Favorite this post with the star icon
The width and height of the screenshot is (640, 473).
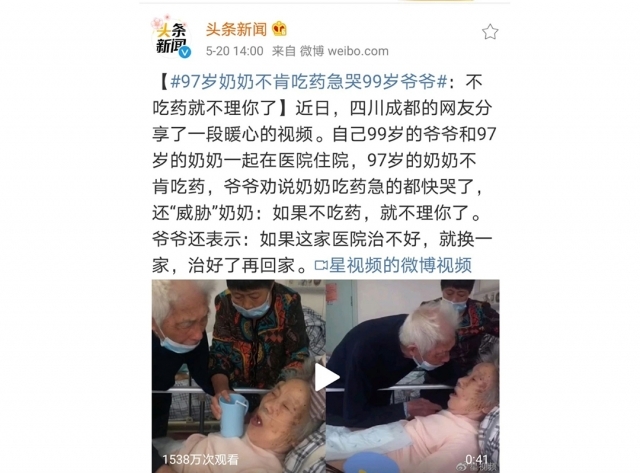tap(489, 32)
